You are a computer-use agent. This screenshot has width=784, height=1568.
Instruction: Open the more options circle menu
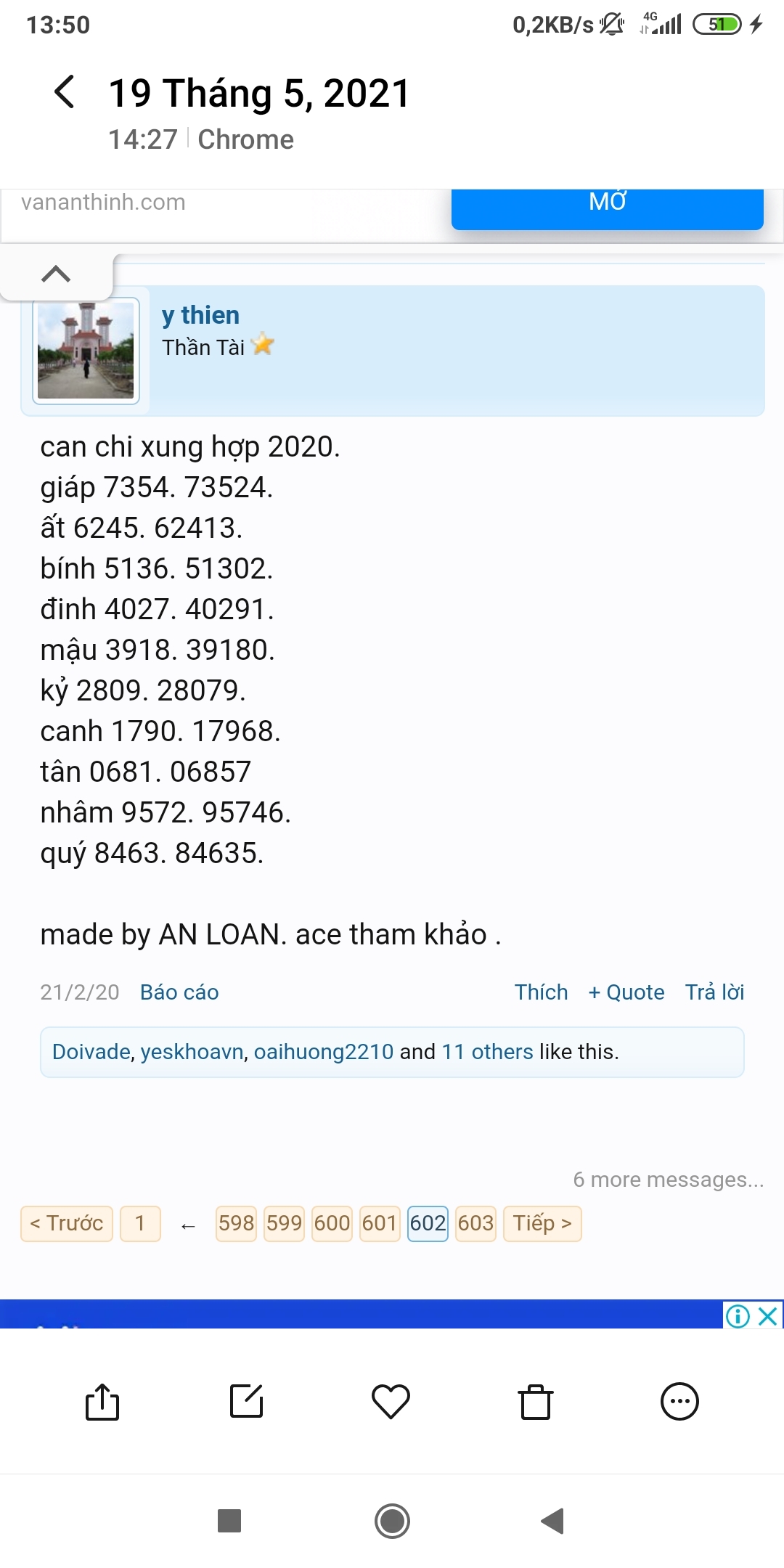pyautogui.click(x=679, y=1401)
